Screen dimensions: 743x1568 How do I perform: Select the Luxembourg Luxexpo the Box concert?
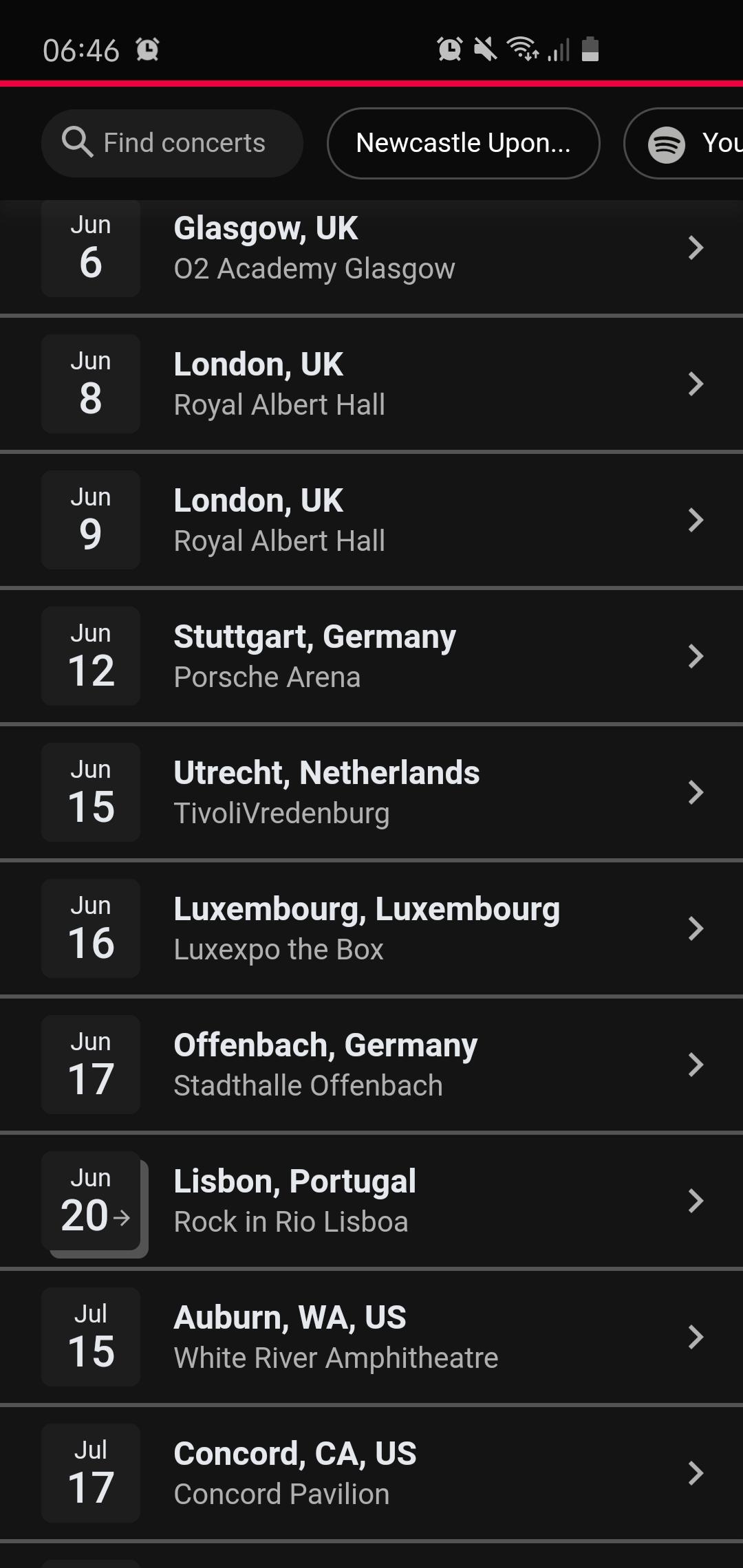(371, 928)
